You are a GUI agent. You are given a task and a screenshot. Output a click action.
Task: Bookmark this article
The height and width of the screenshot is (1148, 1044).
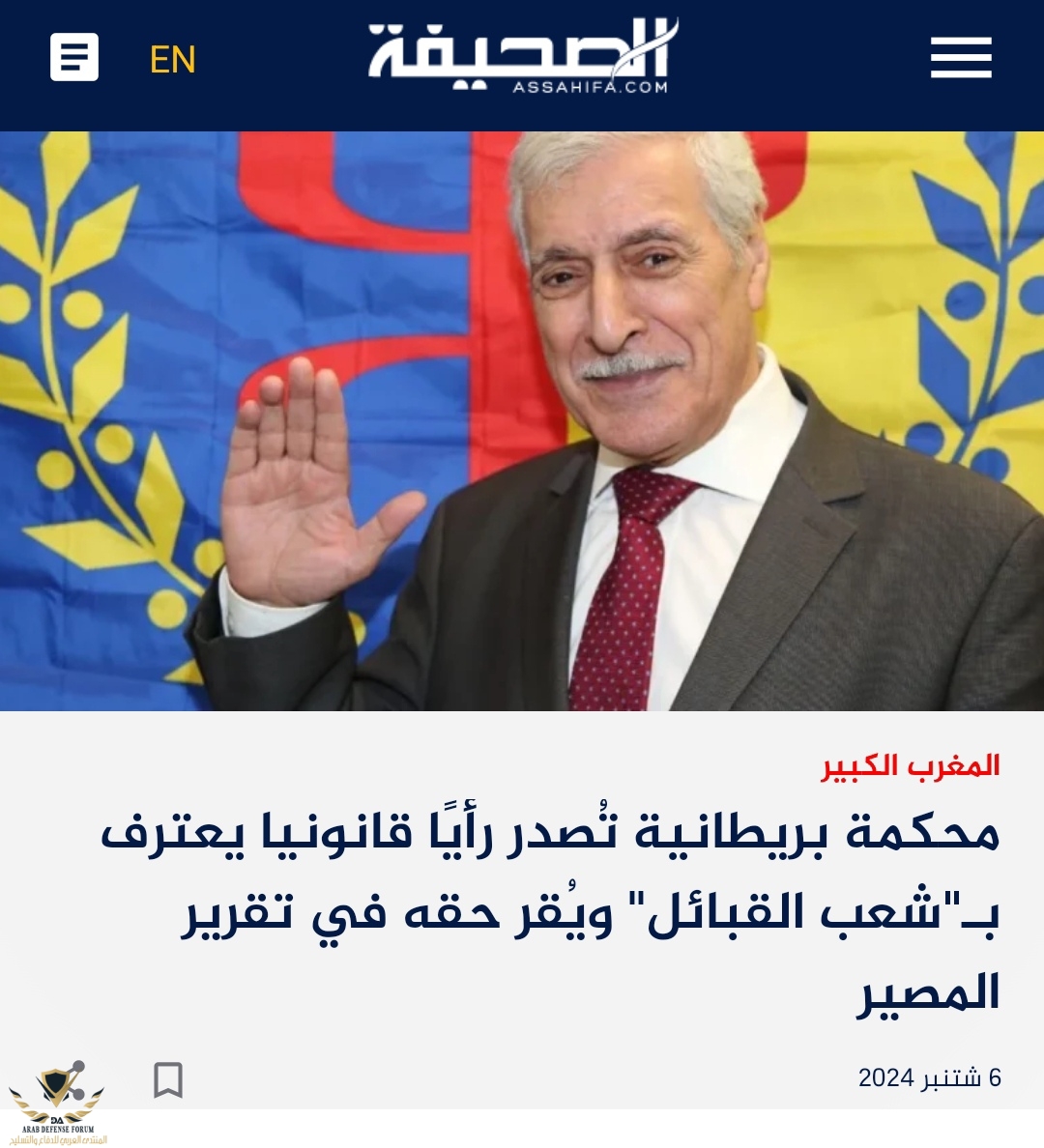(168, 1079)
